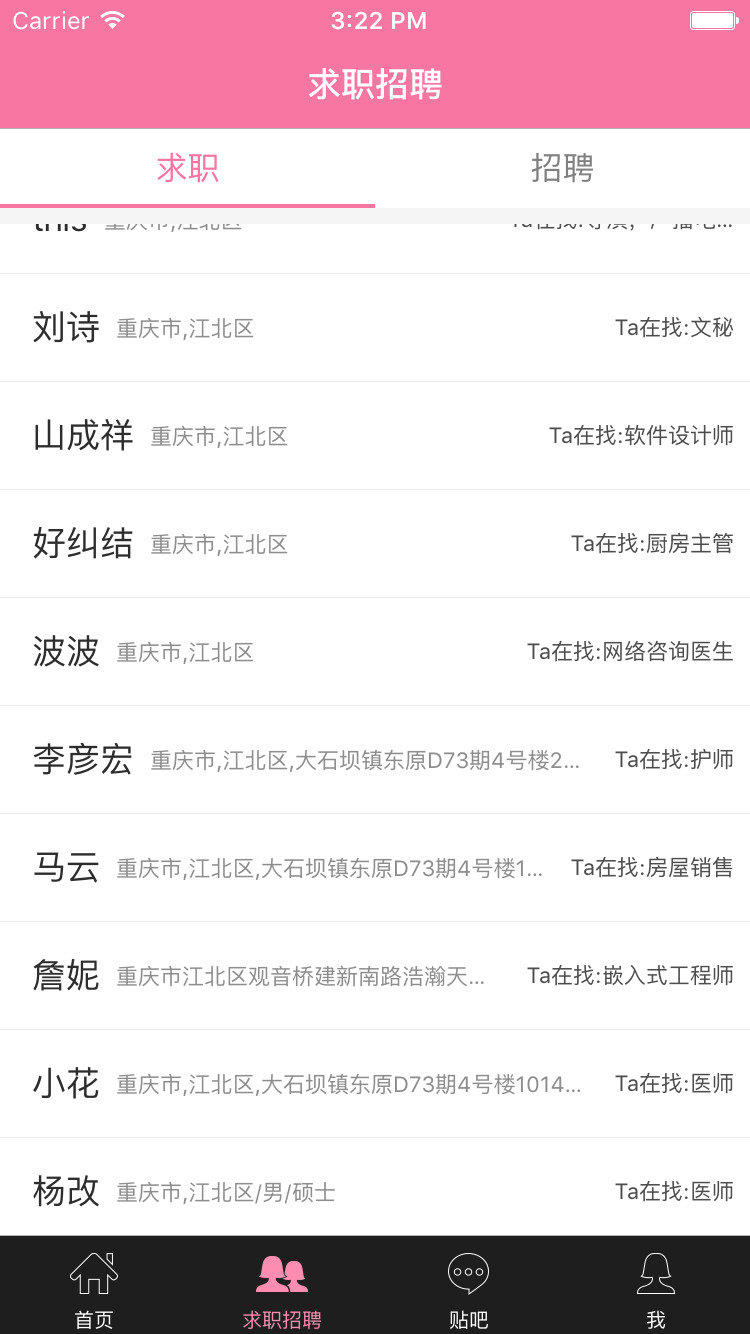Screen dimensions: 750x1334
Task: Open 山成祥's job seeker entry
Action: (375, 436)
